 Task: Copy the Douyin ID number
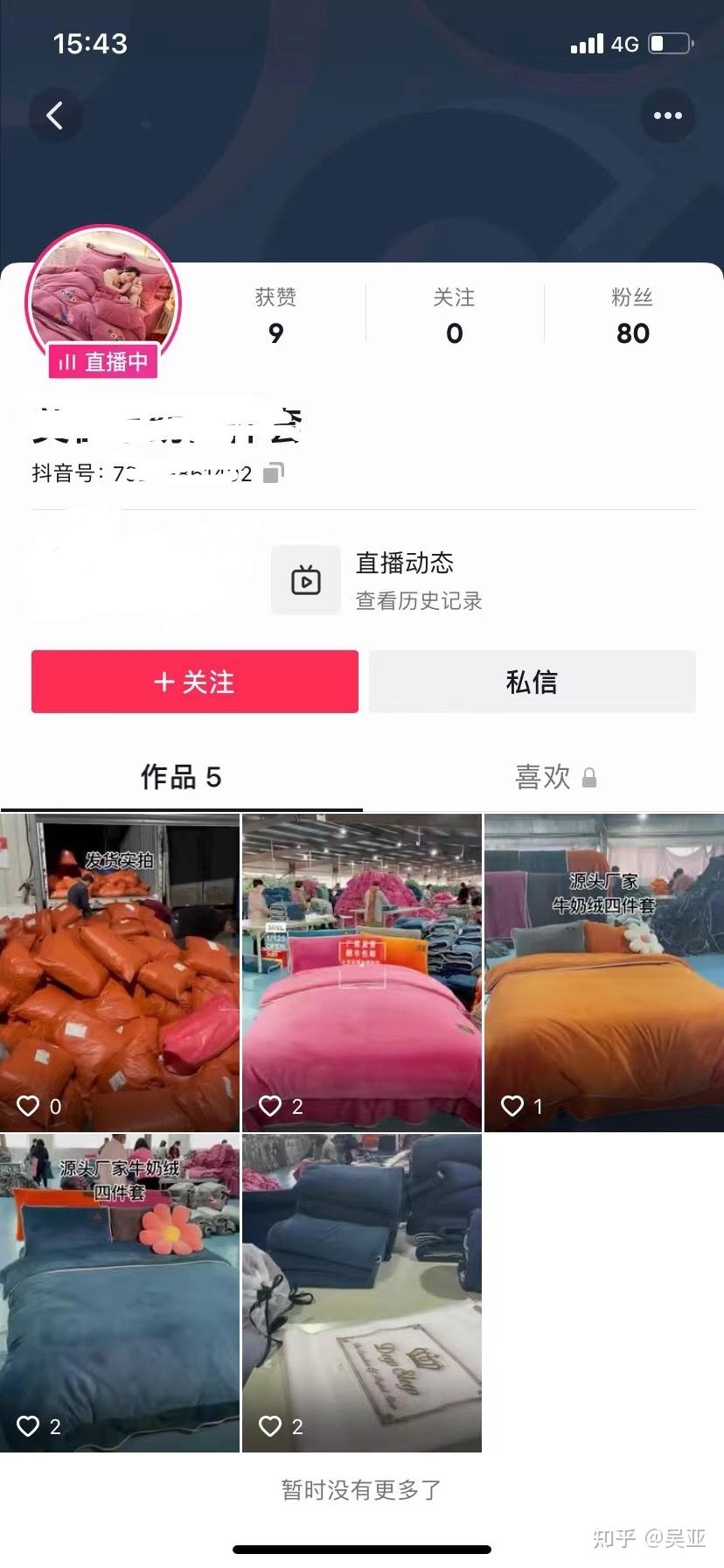274,473
